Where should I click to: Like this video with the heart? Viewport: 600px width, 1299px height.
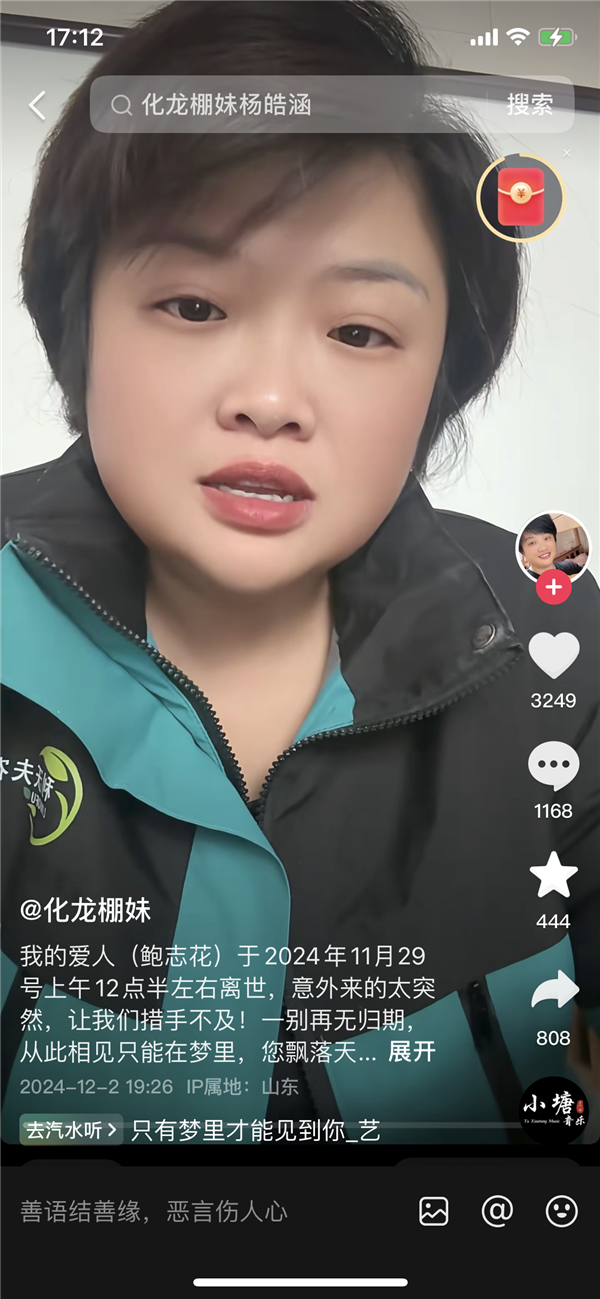point(553,656)
